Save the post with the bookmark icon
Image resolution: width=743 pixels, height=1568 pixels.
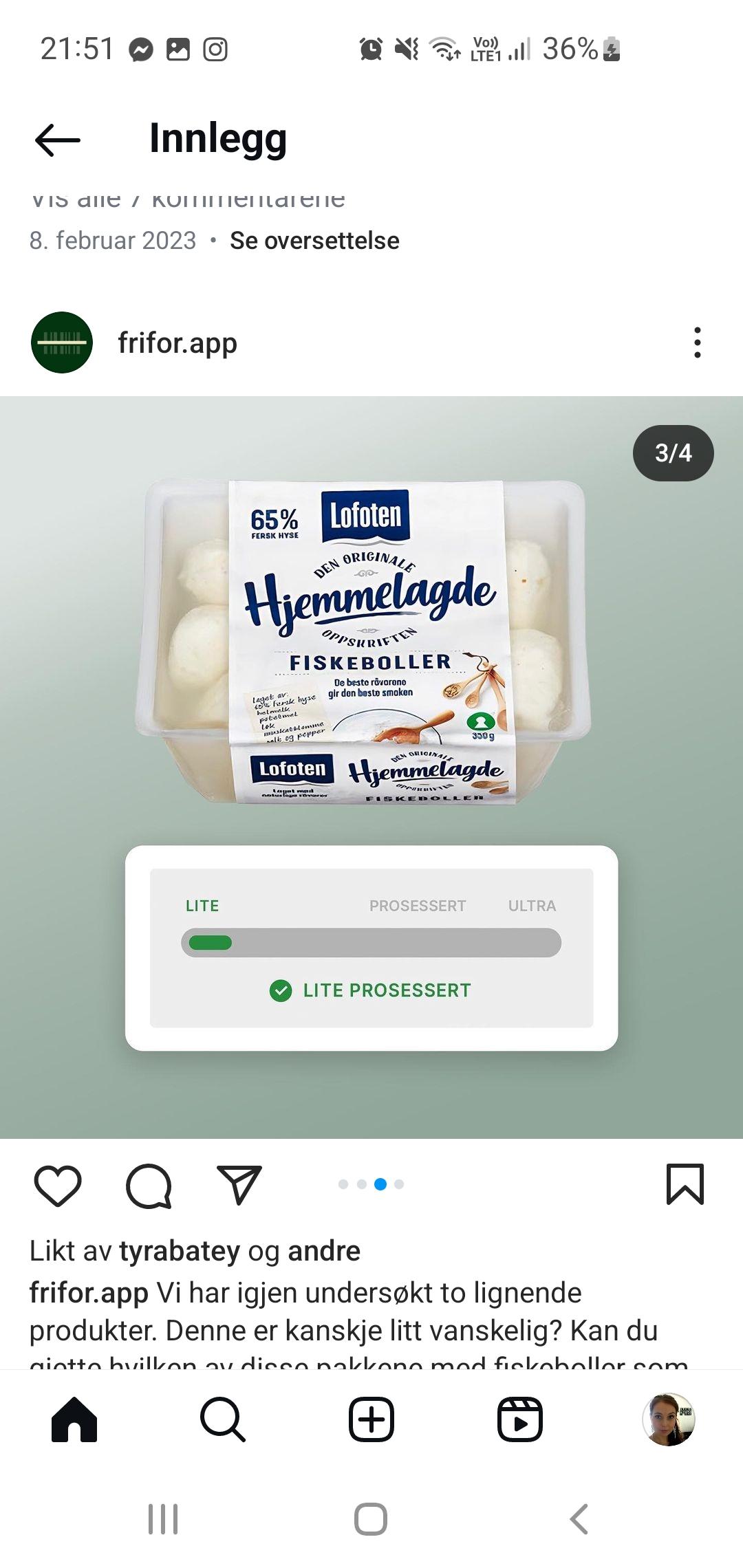pyautogui.click(x=685, y=1184)
